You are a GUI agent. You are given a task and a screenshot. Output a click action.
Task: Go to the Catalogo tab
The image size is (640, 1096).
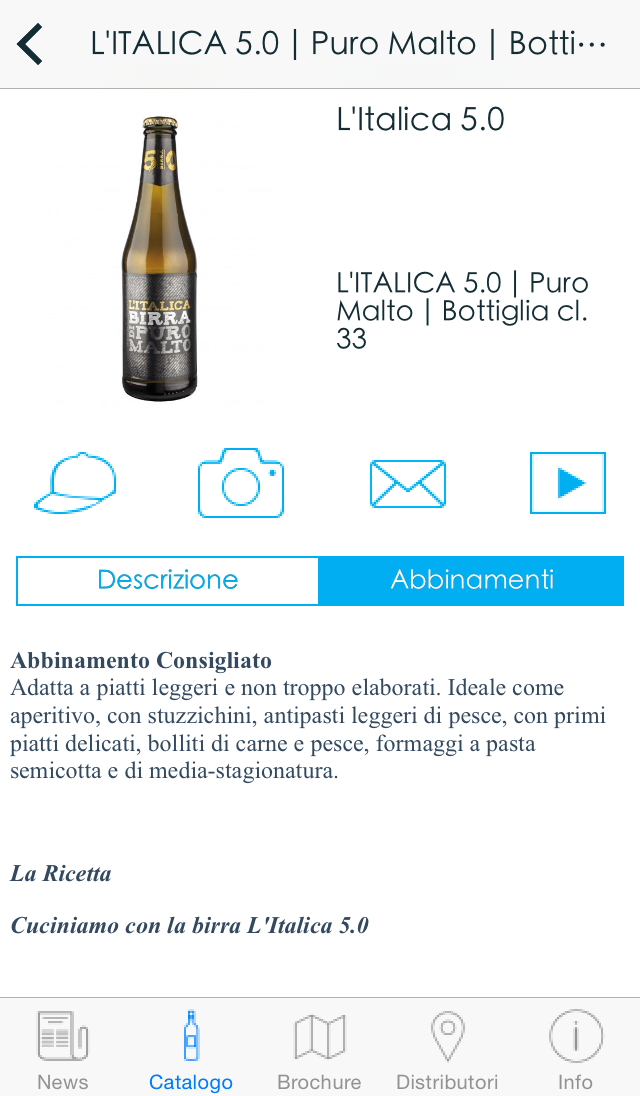pyautogui.click(x=191, y=1050)
